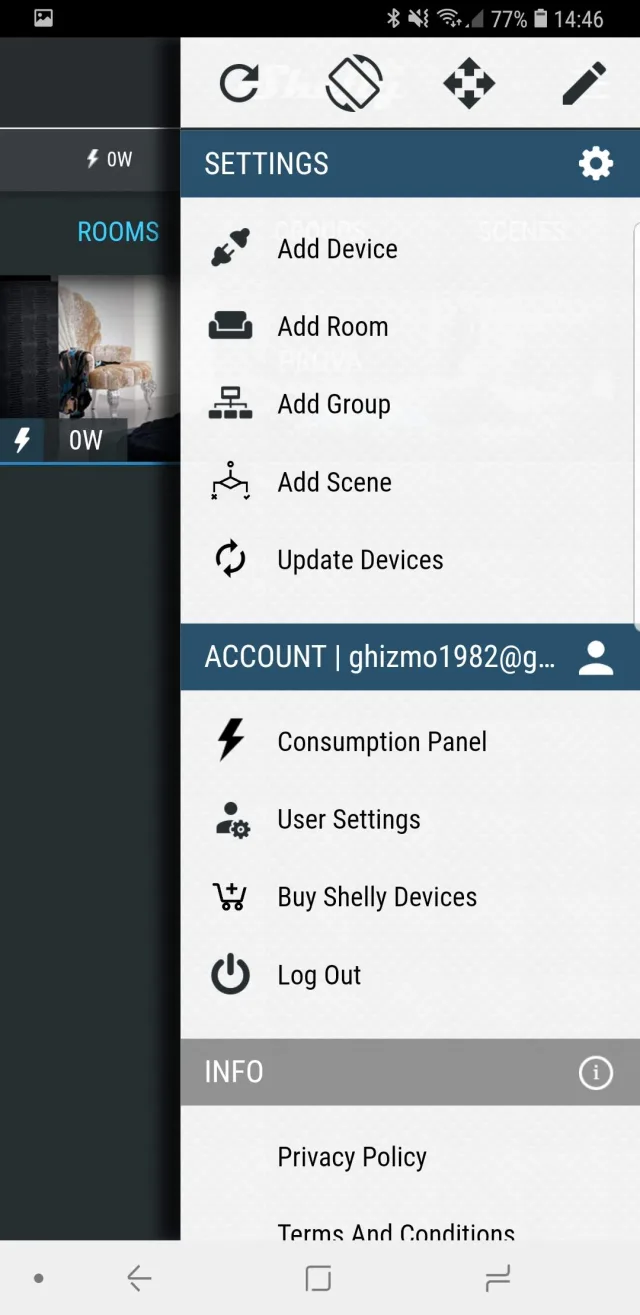640x1315 pixels.
Task: Tap Update Devices
Action: [360, 560]
